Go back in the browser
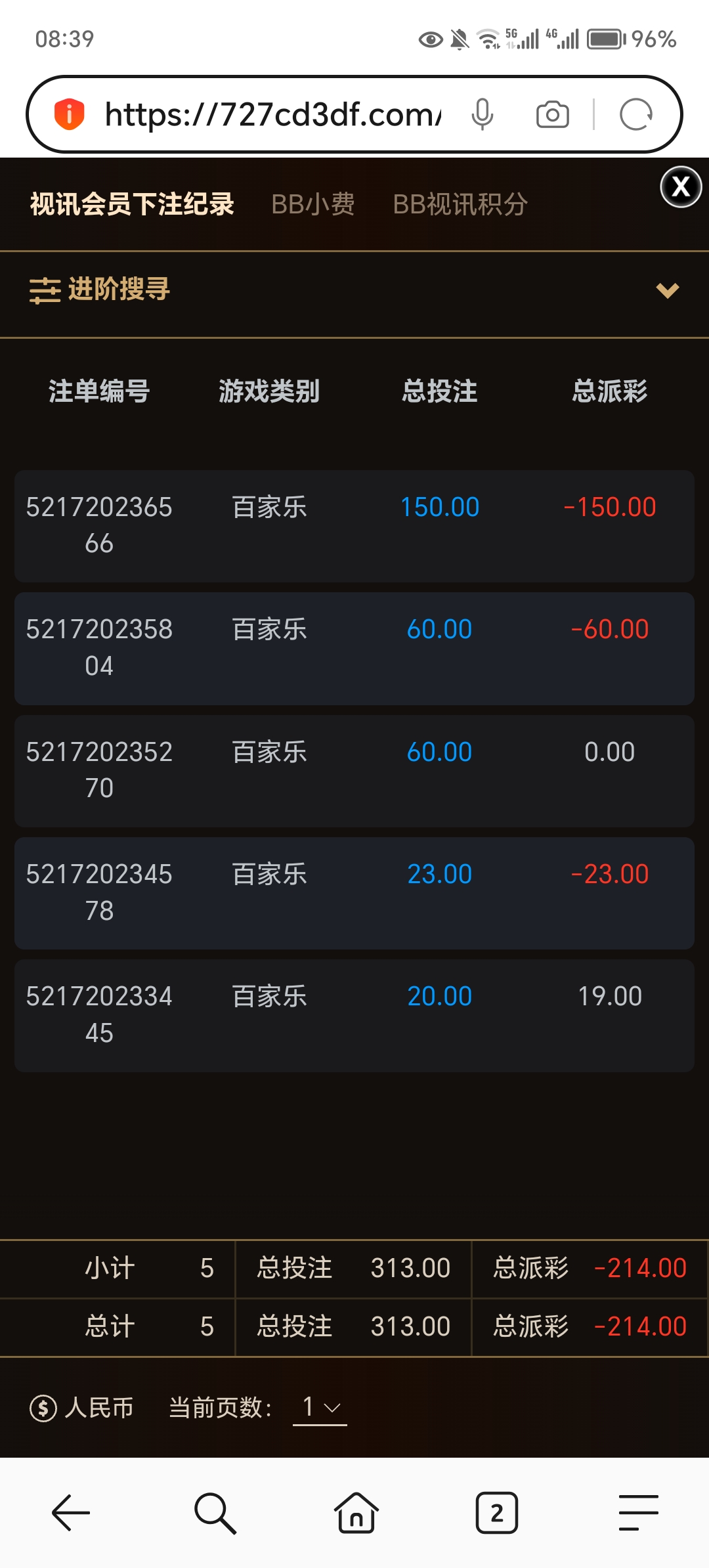 click(x=71, y=1513)
